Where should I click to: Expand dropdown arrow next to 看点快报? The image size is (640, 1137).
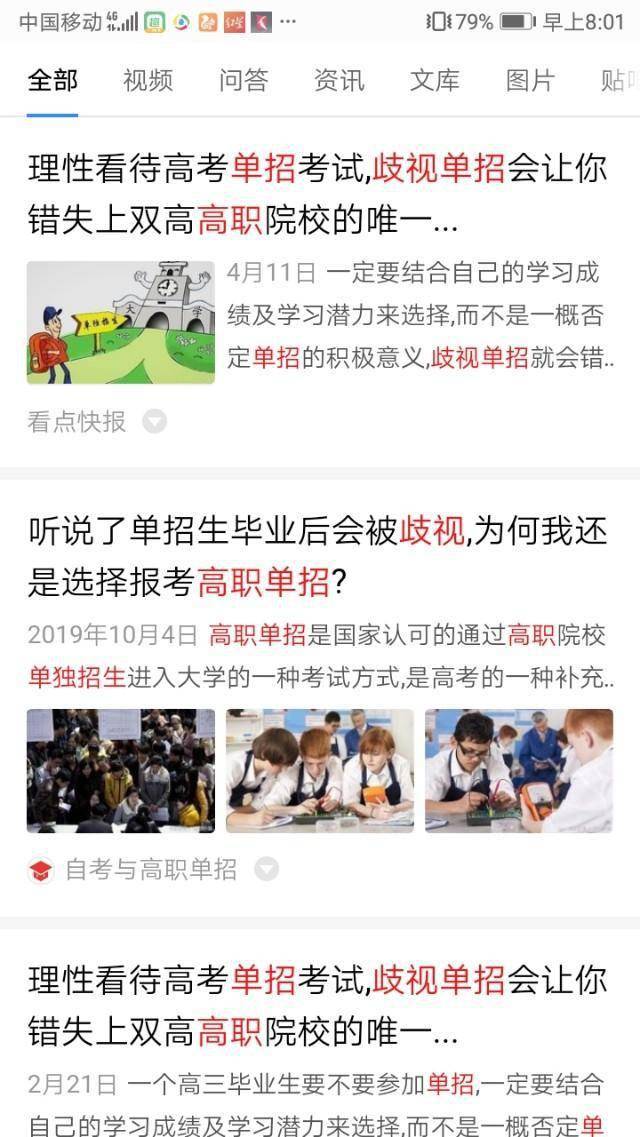[x=154, y=422]
